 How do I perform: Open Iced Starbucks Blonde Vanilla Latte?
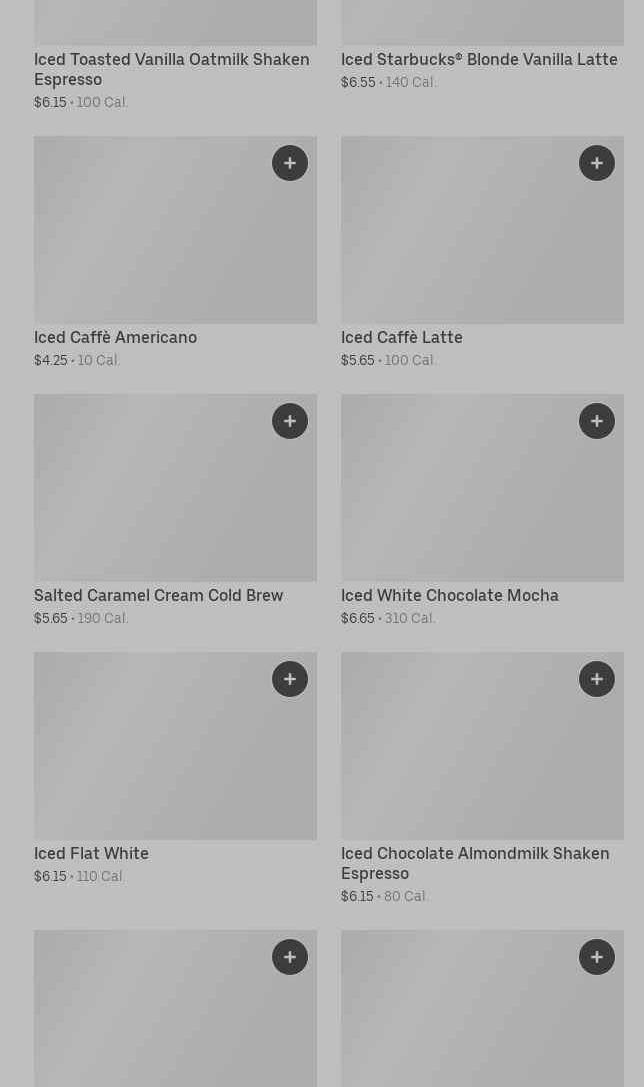(479, 60)
